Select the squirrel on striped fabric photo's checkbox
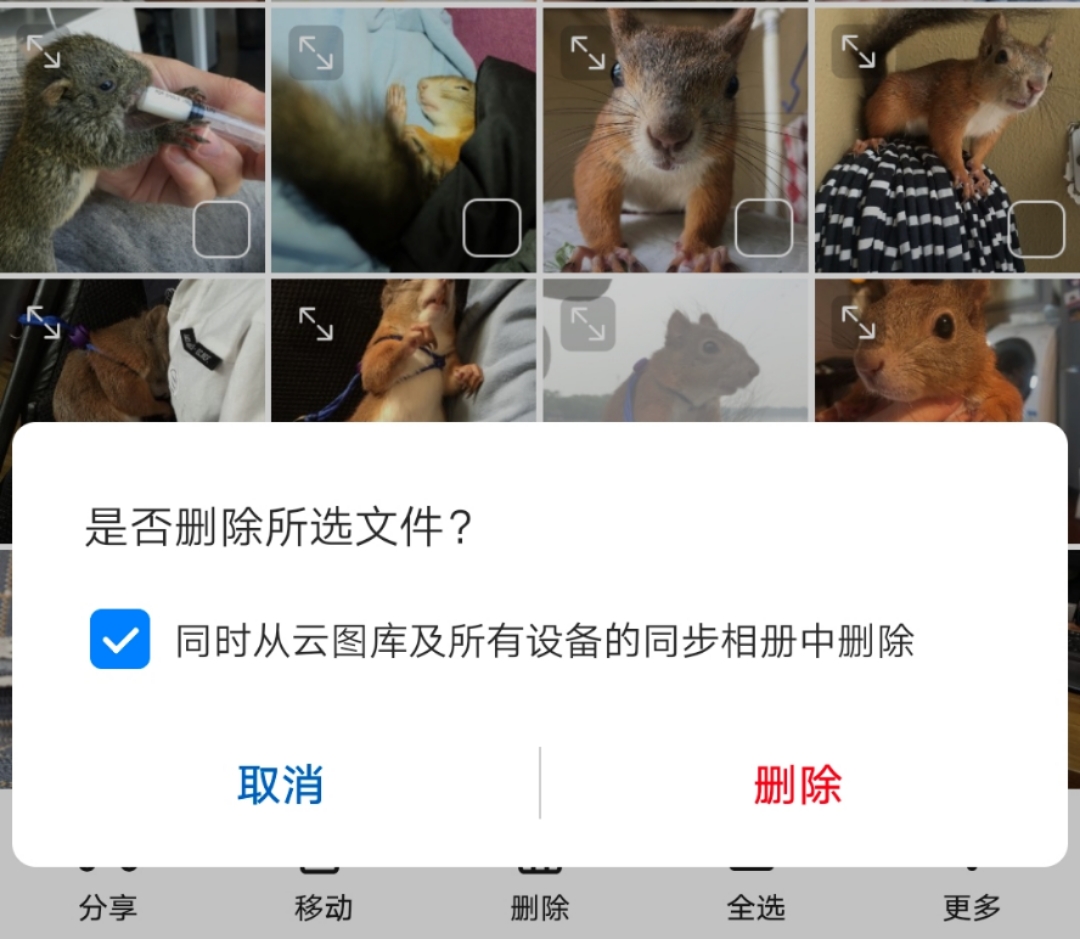 (x=1036, y=229)
